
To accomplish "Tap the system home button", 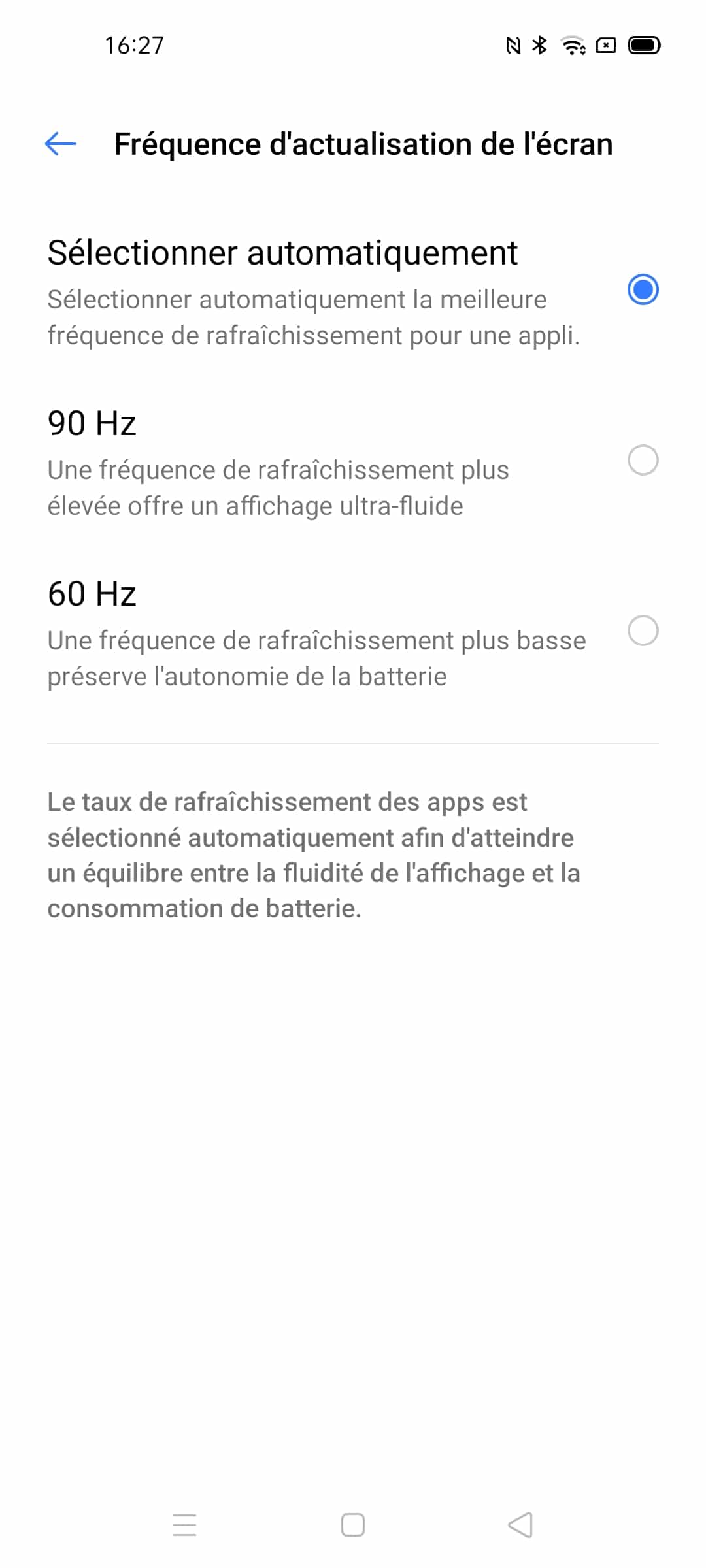I will [x=353, y=1525].
